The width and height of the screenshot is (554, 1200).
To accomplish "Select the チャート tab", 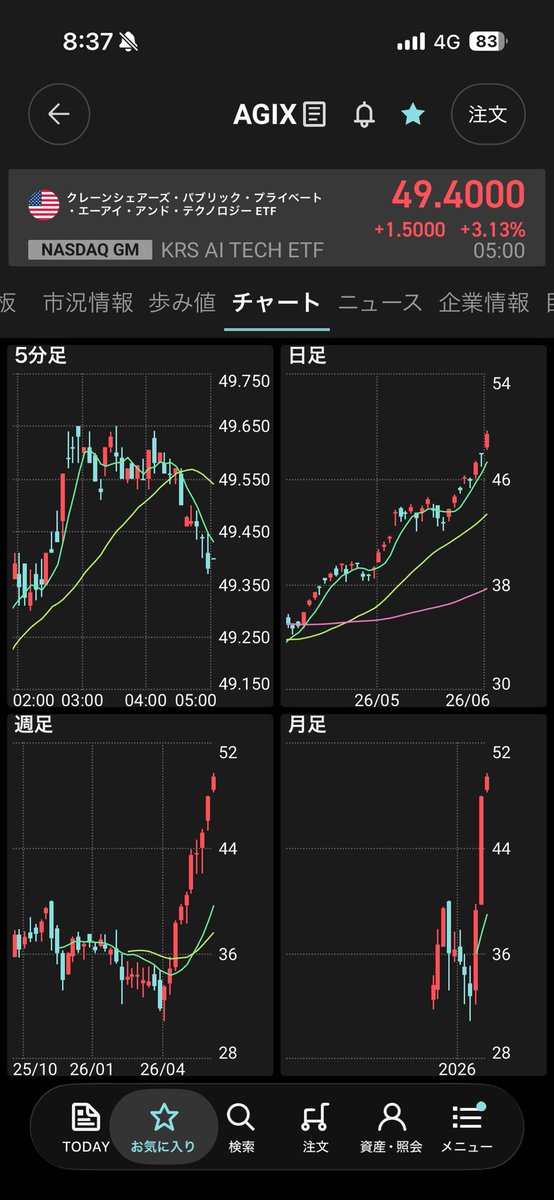I will (277, 303).
